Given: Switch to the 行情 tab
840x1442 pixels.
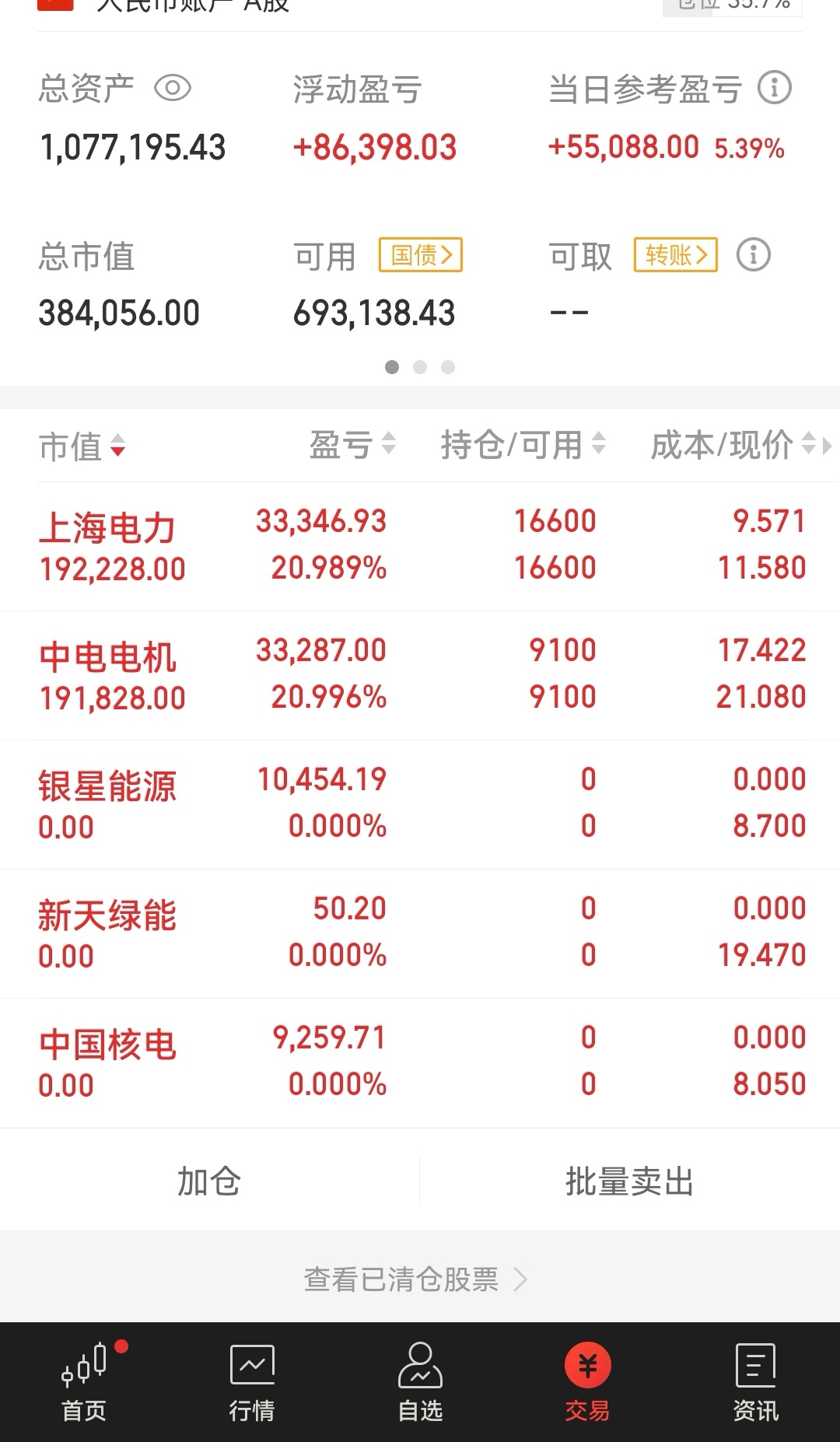Looking at the screenshot, I should [x=252, y=1381].
